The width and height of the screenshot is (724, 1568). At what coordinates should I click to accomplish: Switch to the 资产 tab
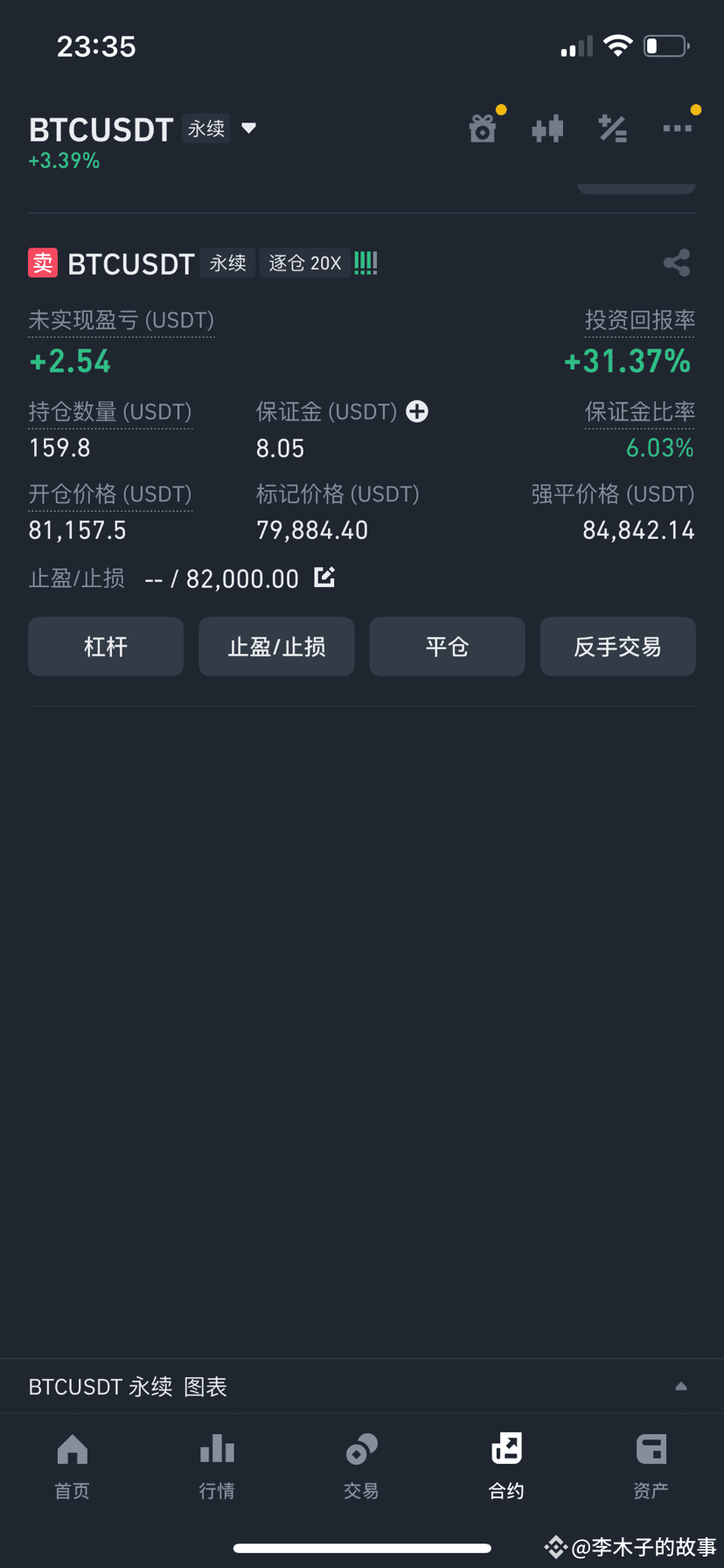tap(651, 1465)
